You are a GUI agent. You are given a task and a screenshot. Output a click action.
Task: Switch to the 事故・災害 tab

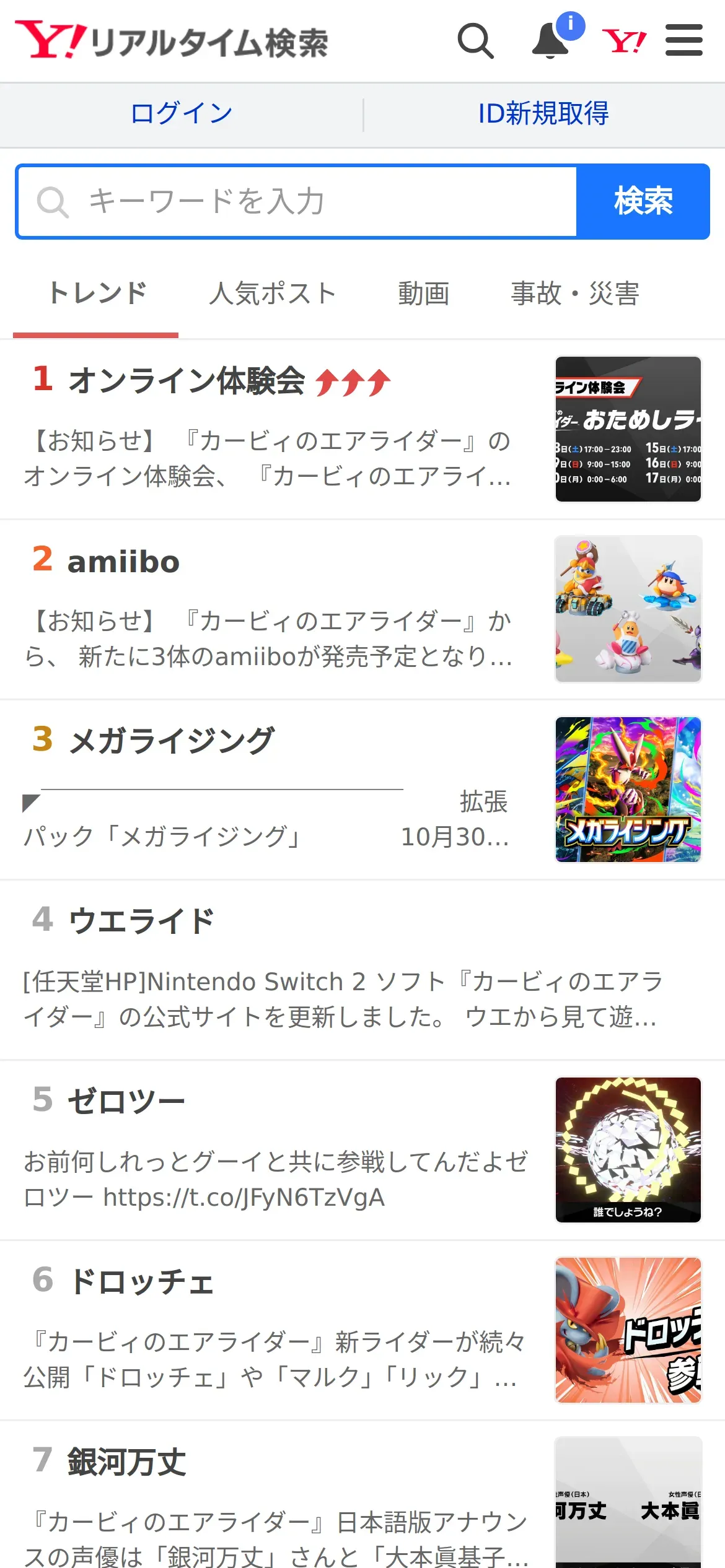574,294
